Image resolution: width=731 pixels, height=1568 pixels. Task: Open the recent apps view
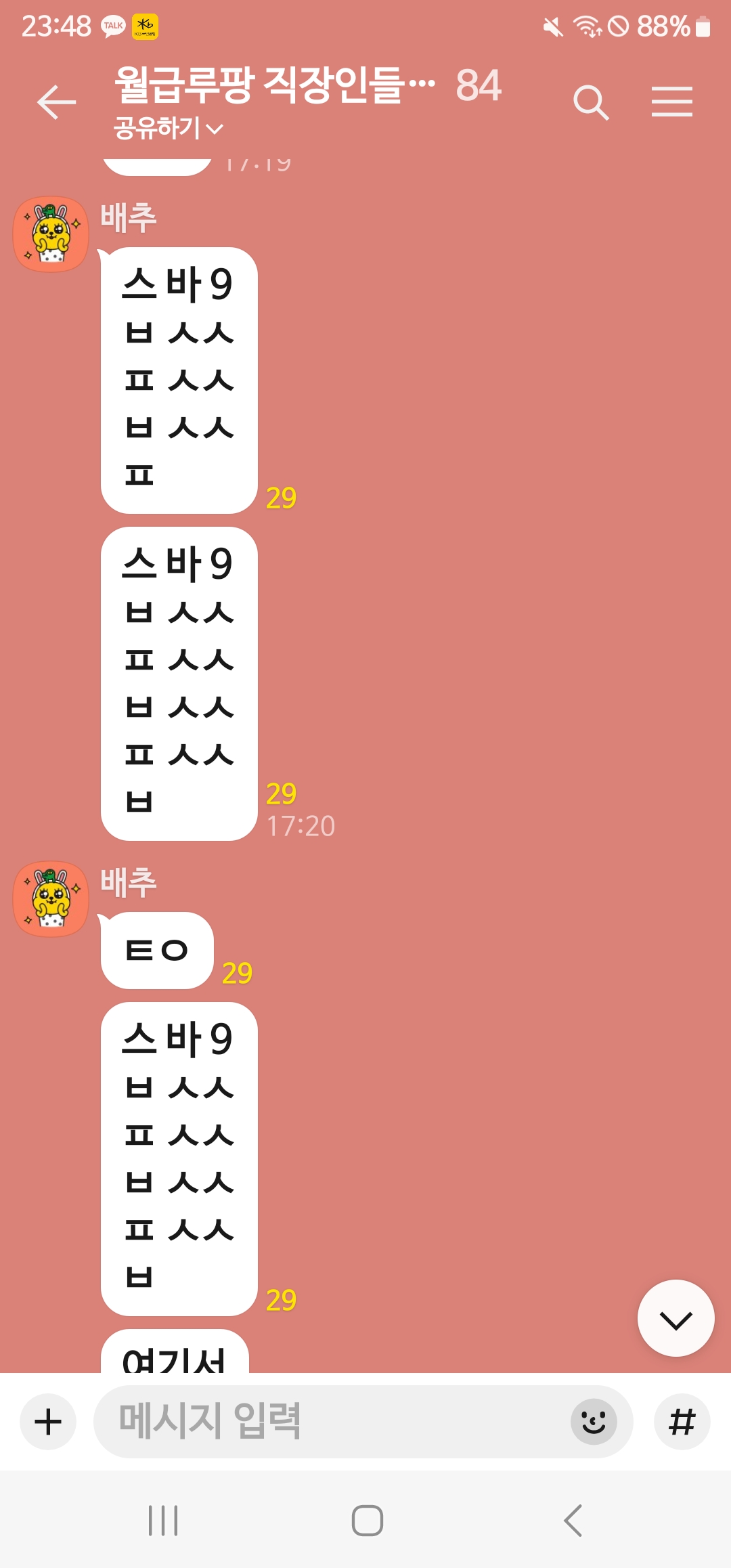[163, 1521]
